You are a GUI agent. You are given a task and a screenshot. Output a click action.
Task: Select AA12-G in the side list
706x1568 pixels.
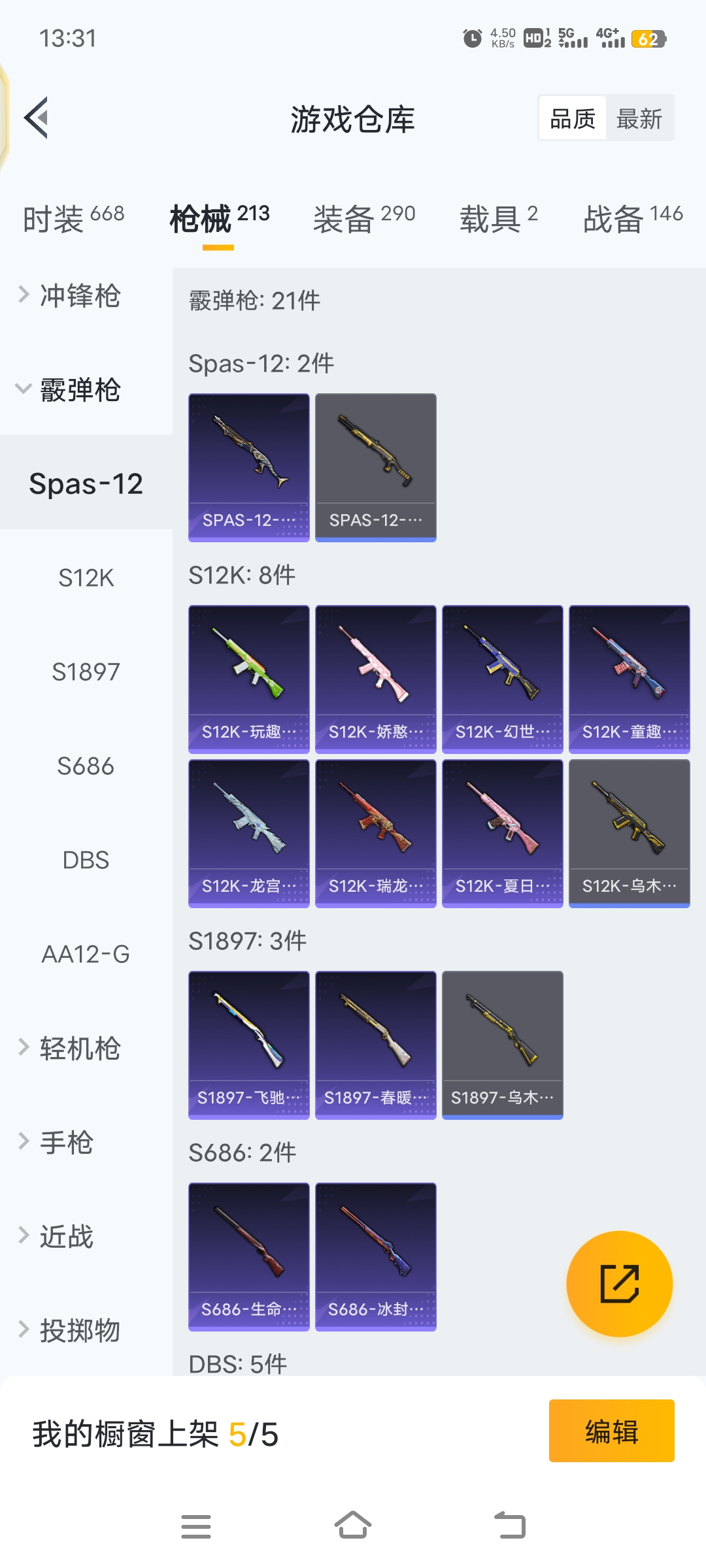[86, 955]
